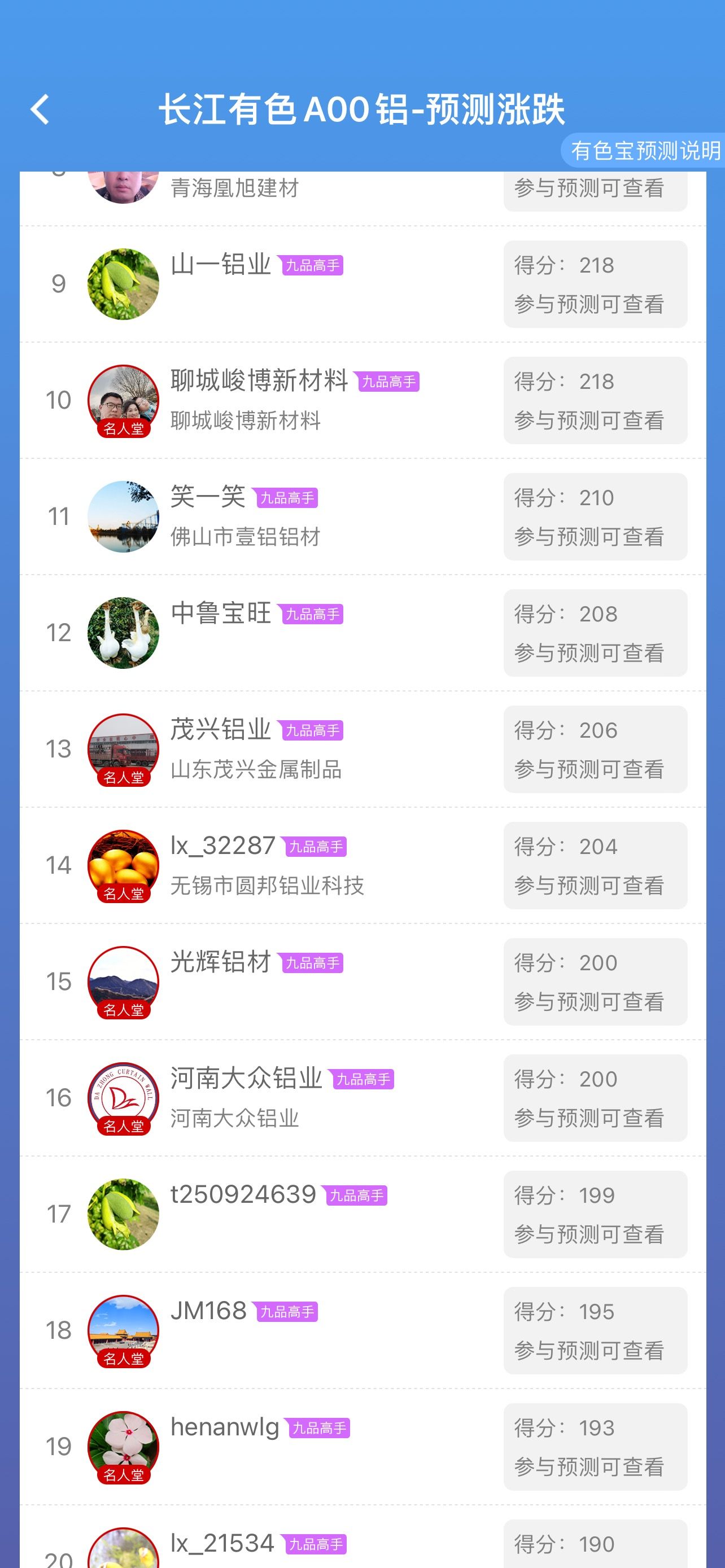This screenshot has height=1568, width=725.
Task: Open JM168 ranking row
Action: (363, 1330)
